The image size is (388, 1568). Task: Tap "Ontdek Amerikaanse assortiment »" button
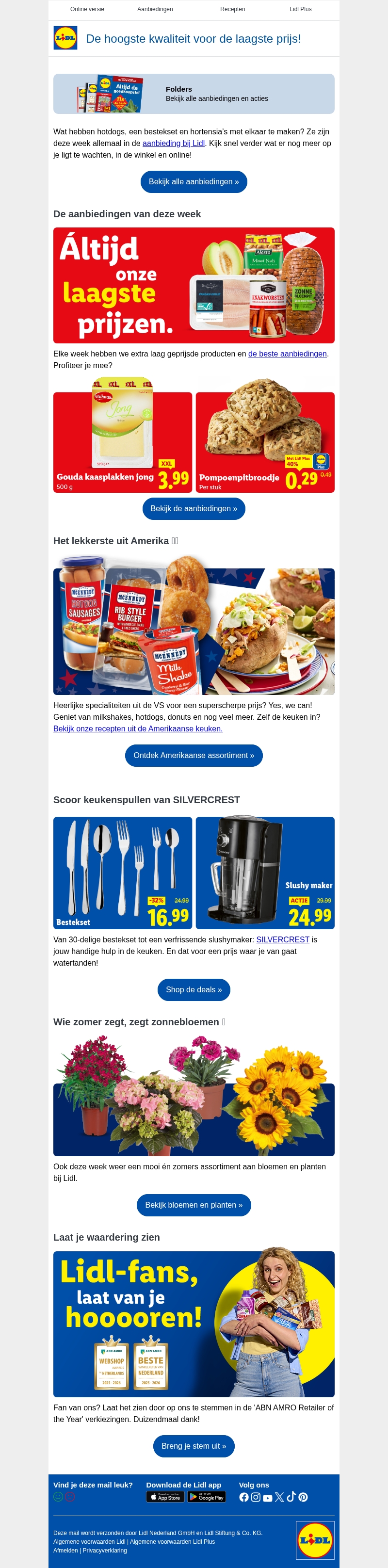(x=194, y=756)
